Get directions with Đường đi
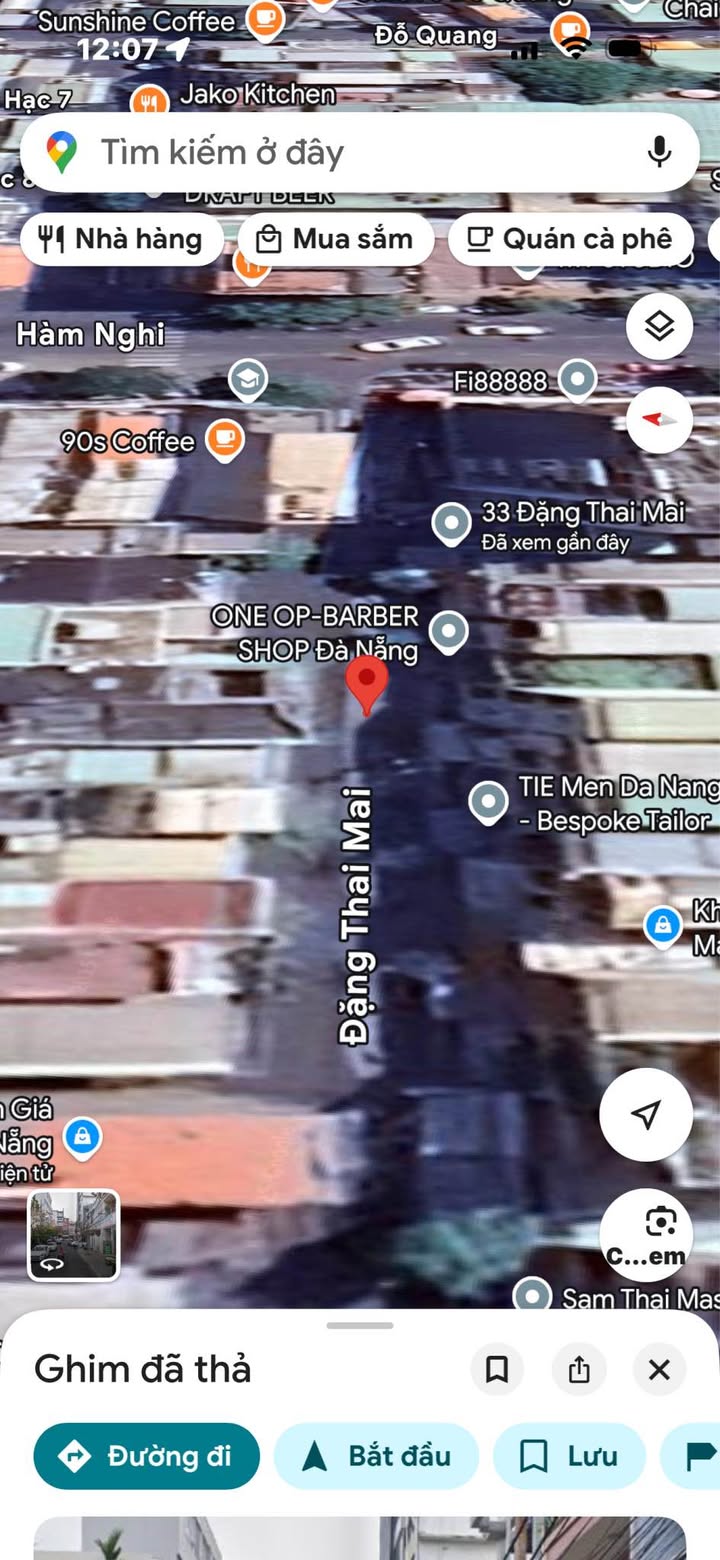This screenshot has height=1560, width=720. click(146, 1456)
